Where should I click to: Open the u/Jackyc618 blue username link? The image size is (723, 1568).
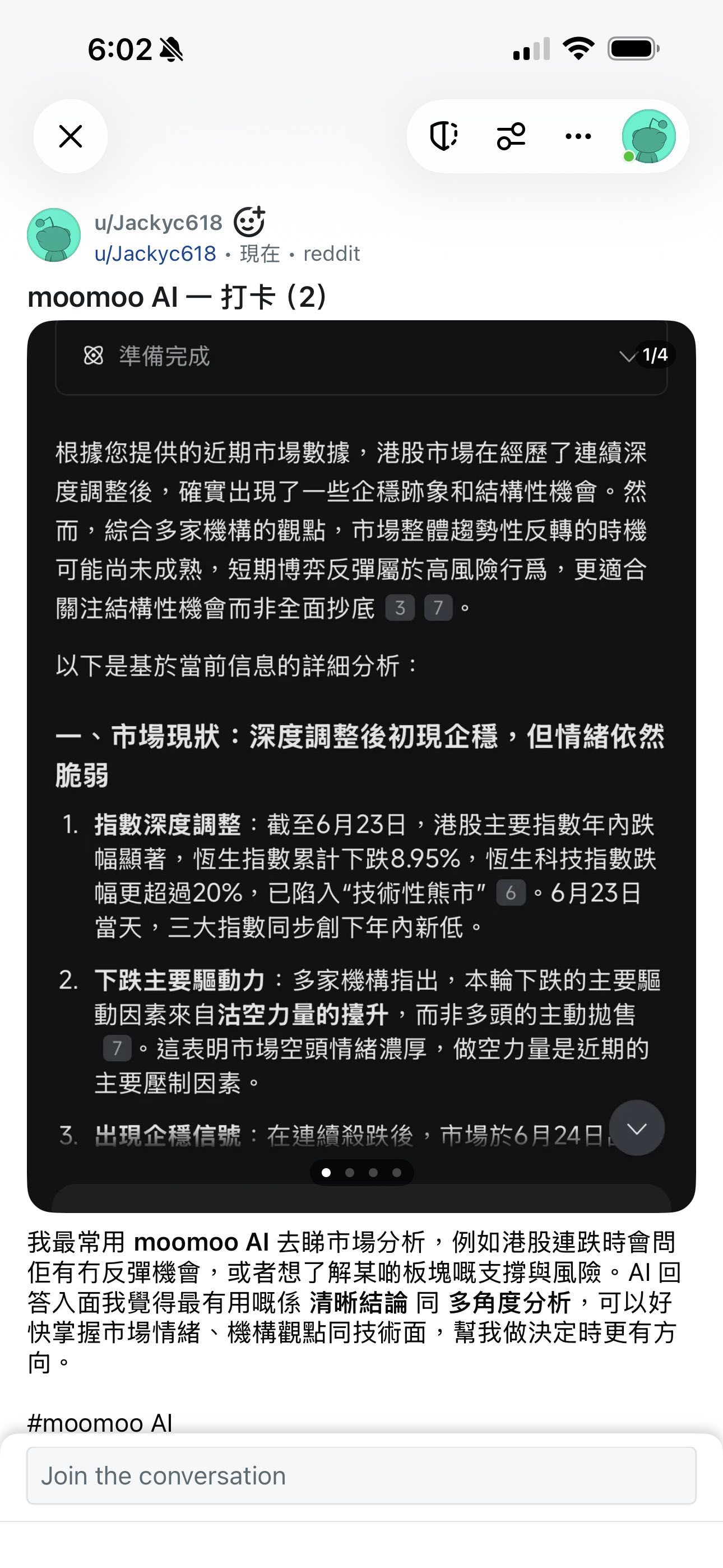pyautogui.click(x=155, y=253)
